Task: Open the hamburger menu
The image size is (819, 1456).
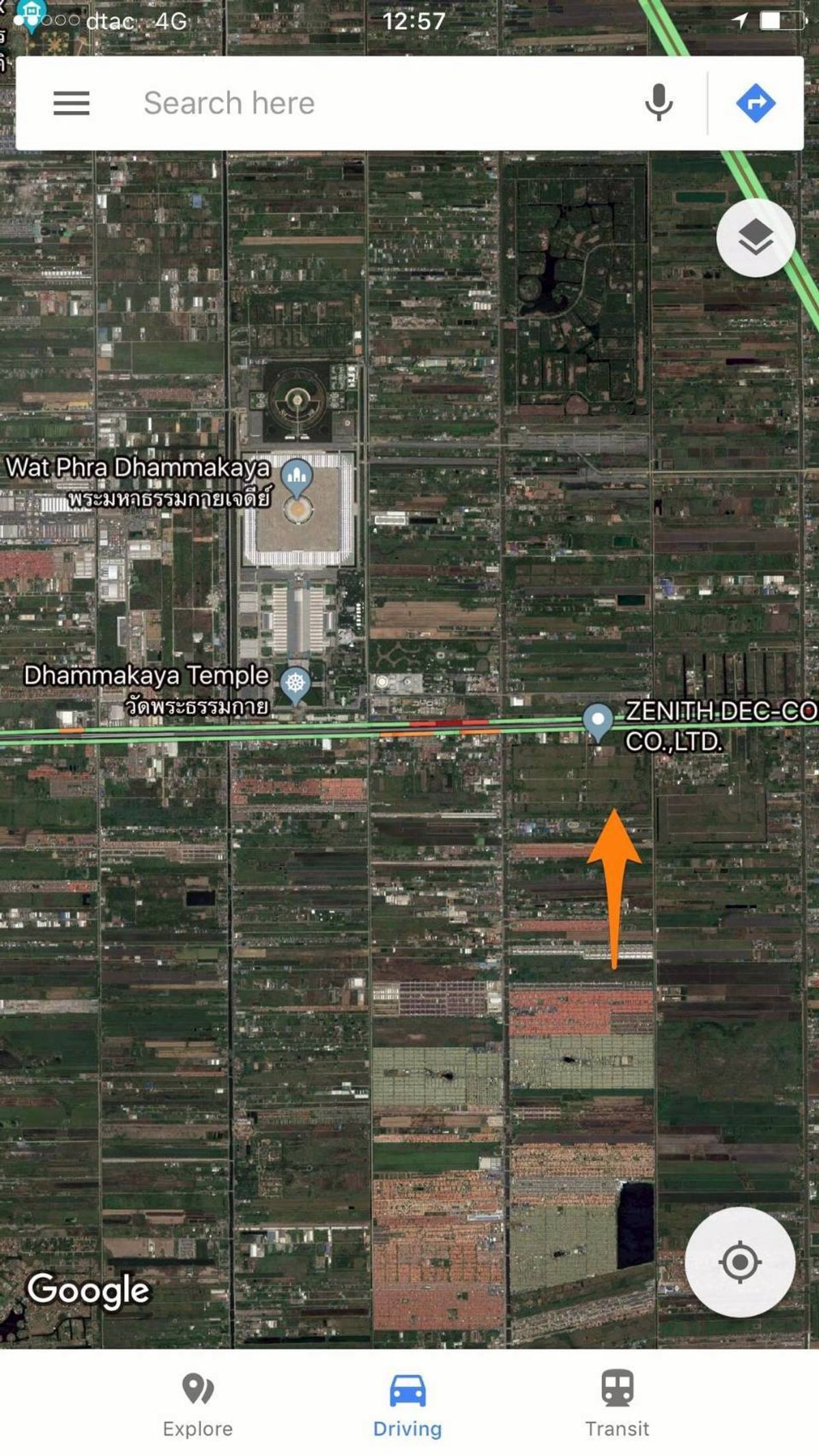Action: [71, 104]
